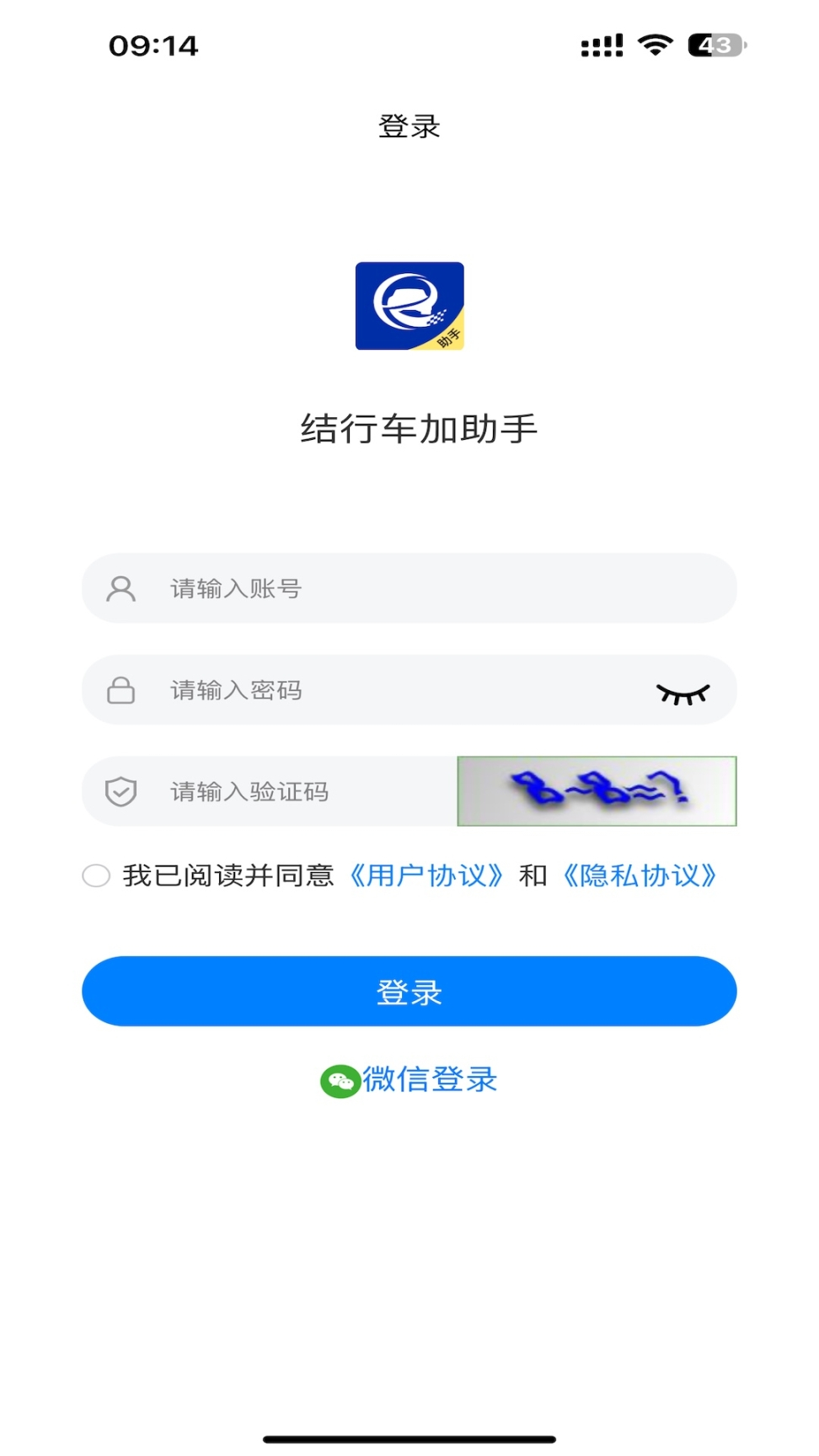Click the battery indicator showing 43
The image size is (819, 1456).
tap(715, 44)
